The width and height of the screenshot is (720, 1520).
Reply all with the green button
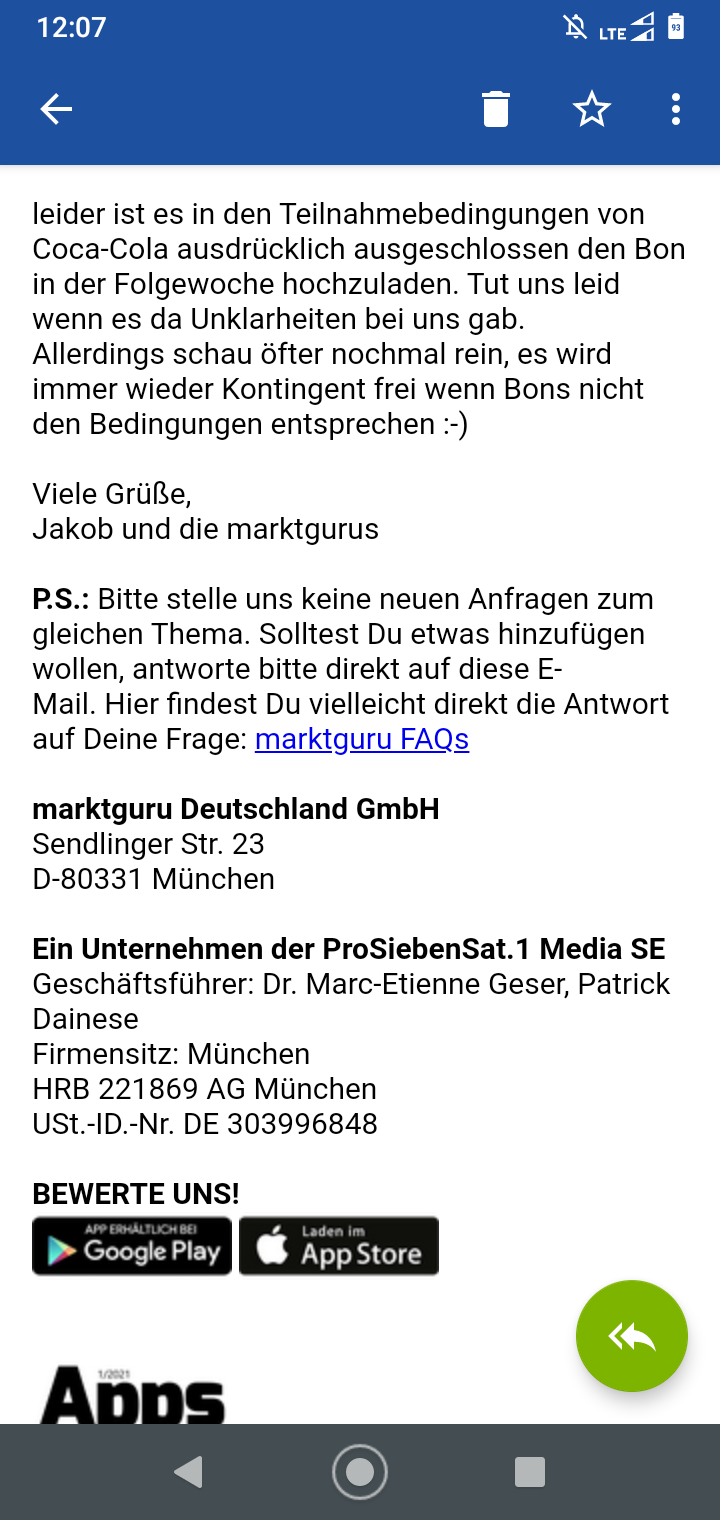[x=632, y=1336]
